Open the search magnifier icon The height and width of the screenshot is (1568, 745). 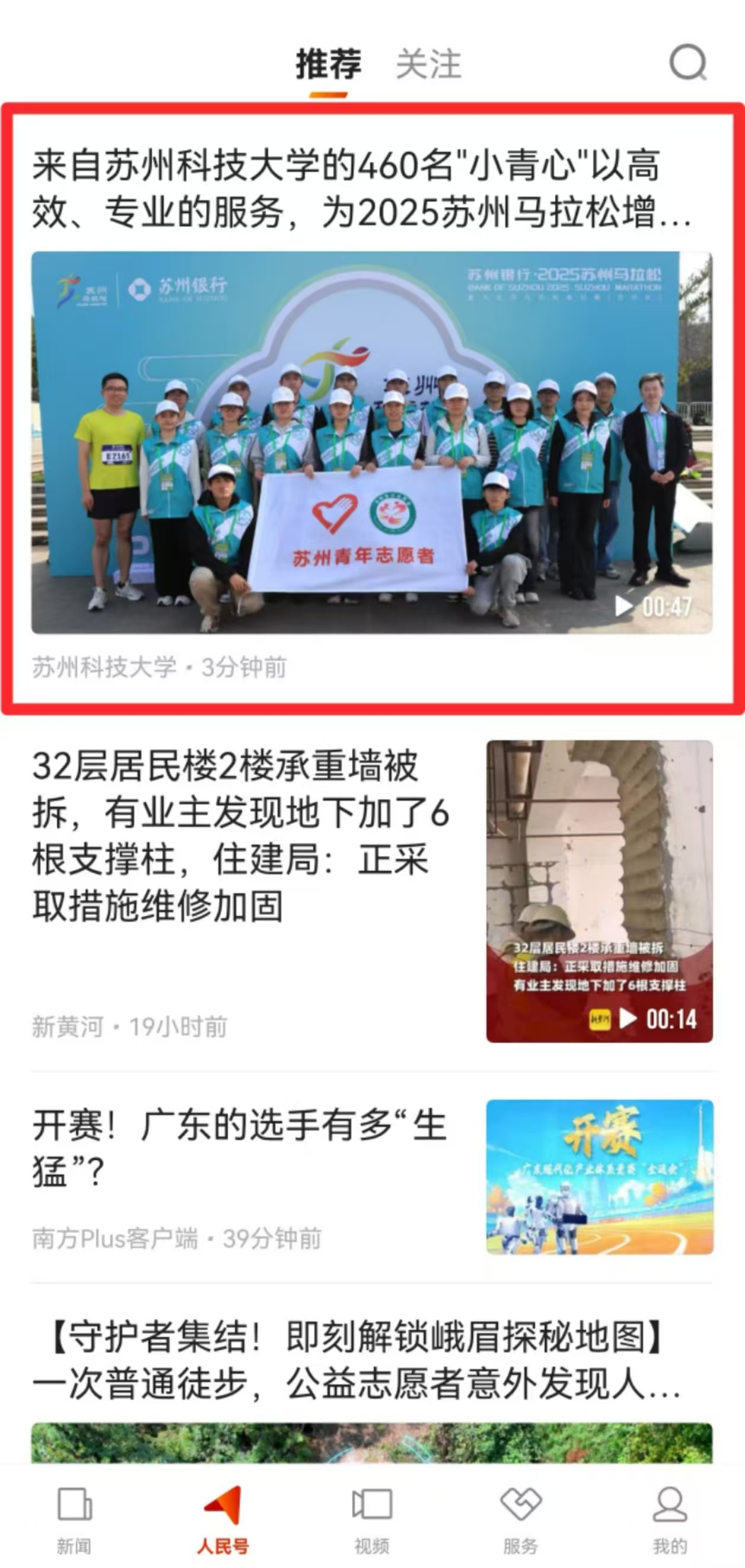coord(688,62)
